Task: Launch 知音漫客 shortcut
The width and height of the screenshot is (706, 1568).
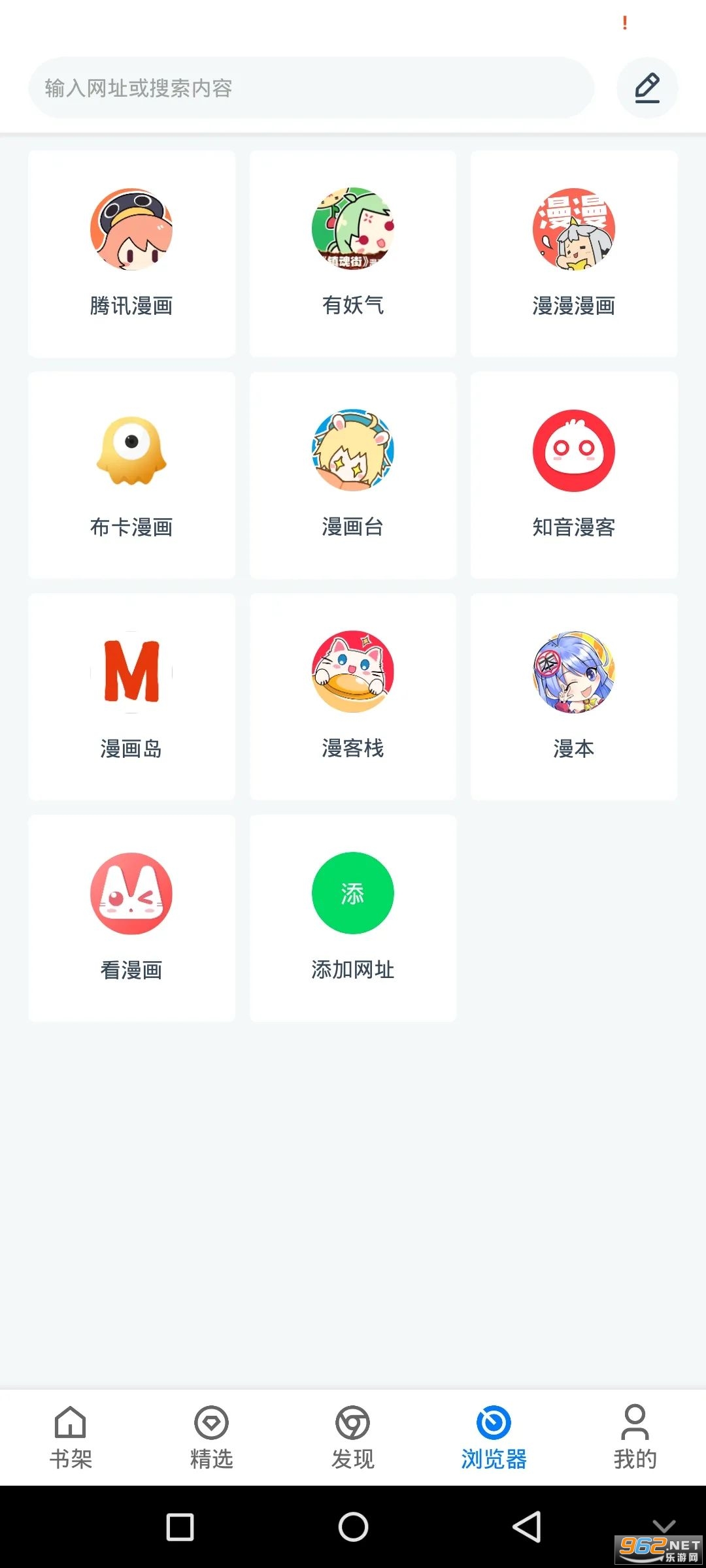Action: click(x=574, y=476)
